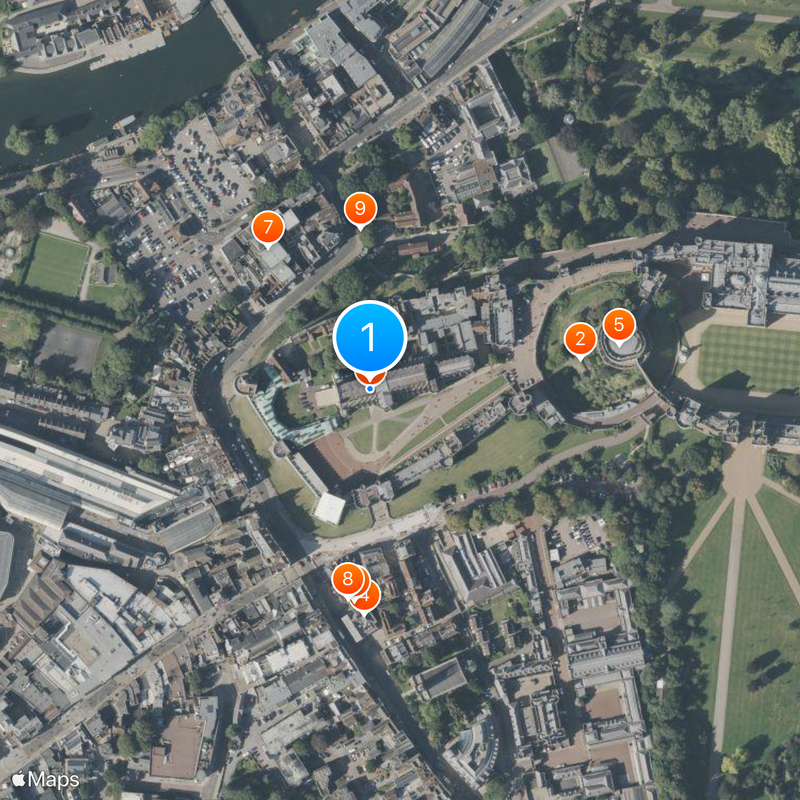Tap the orange map pin numbered 9
Image resolution: width=800 pixels, height=800 pixels.
[360, 209]
